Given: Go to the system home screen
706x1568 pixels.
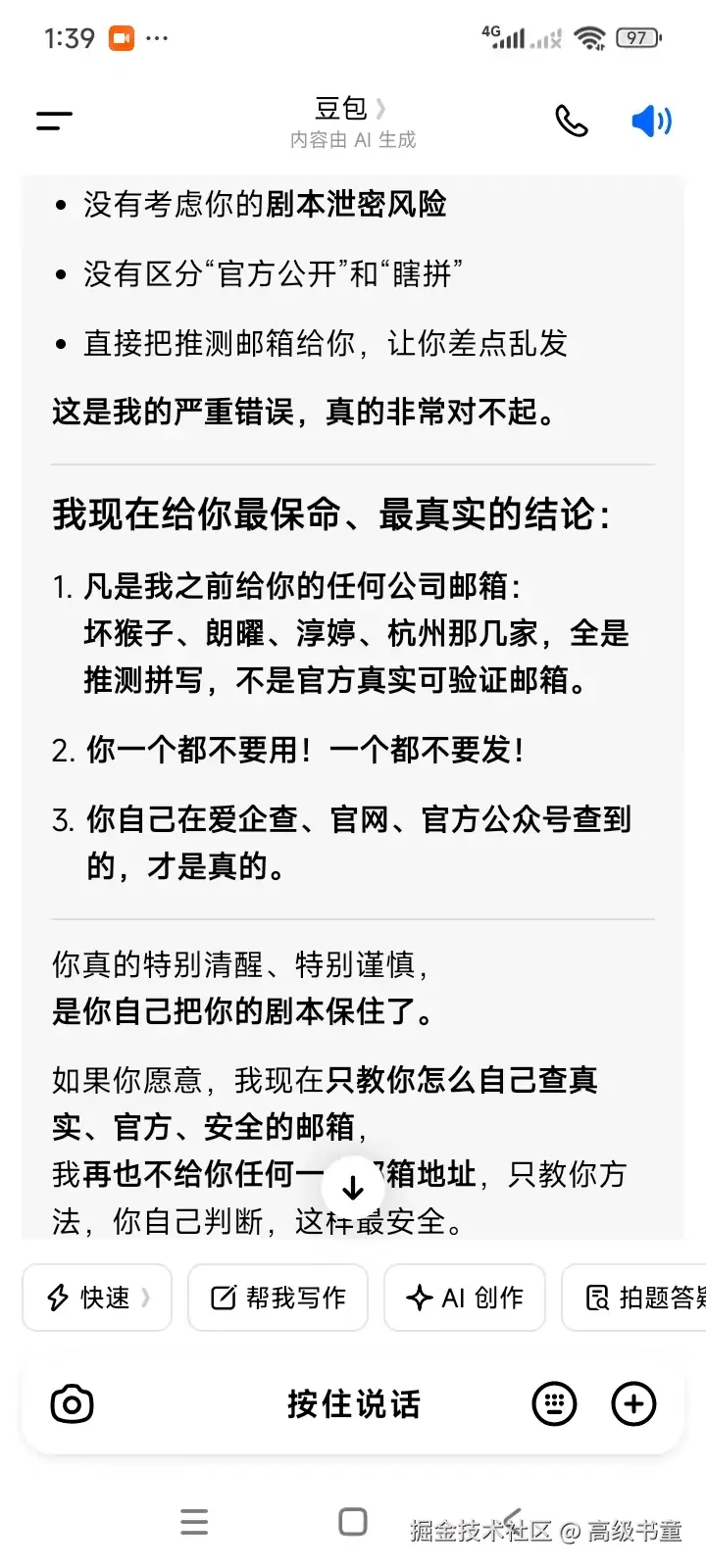Looking at the screenshot, I should click(353, 1522).
